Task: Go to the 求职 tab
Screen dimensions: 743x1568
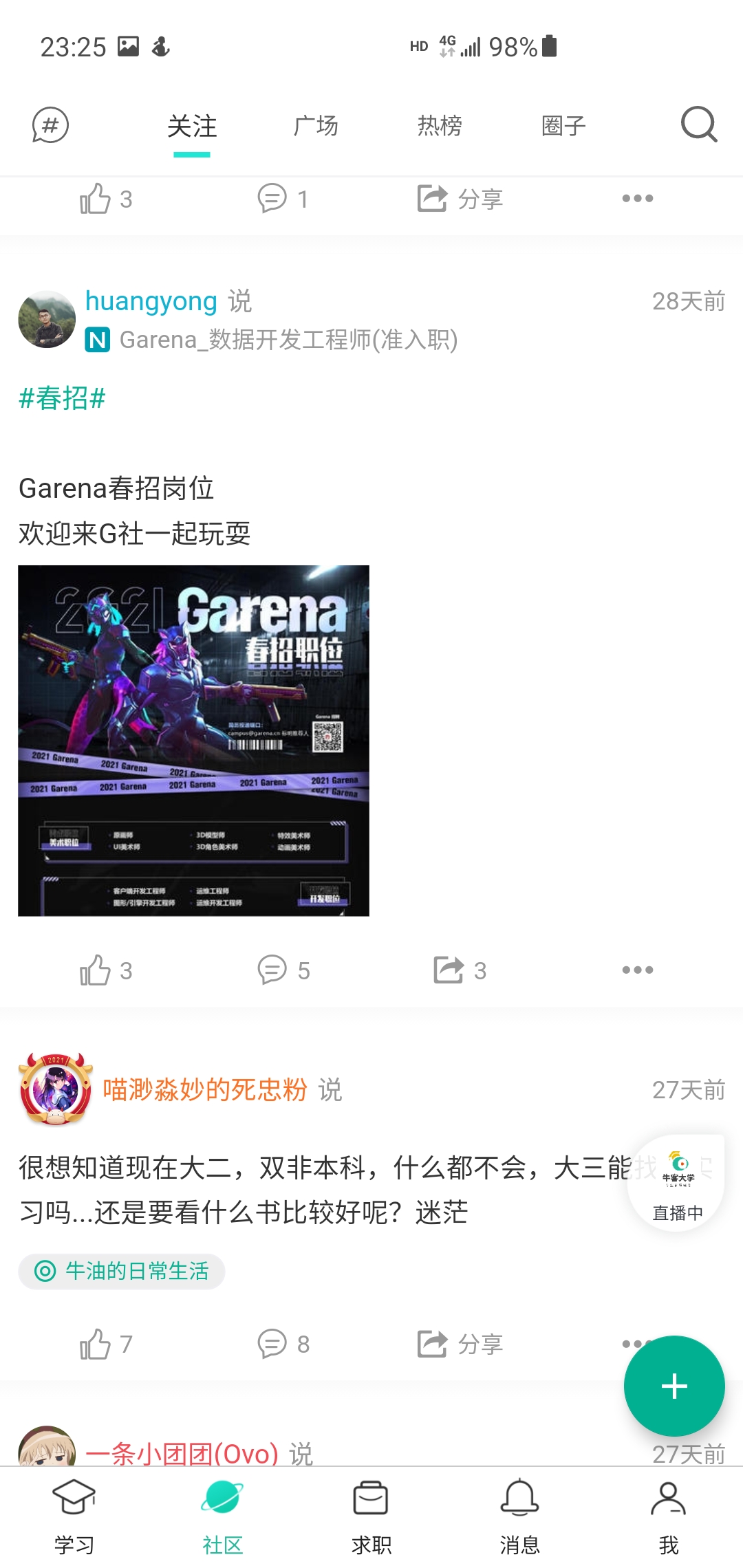Action: [x=371, y=1518]
